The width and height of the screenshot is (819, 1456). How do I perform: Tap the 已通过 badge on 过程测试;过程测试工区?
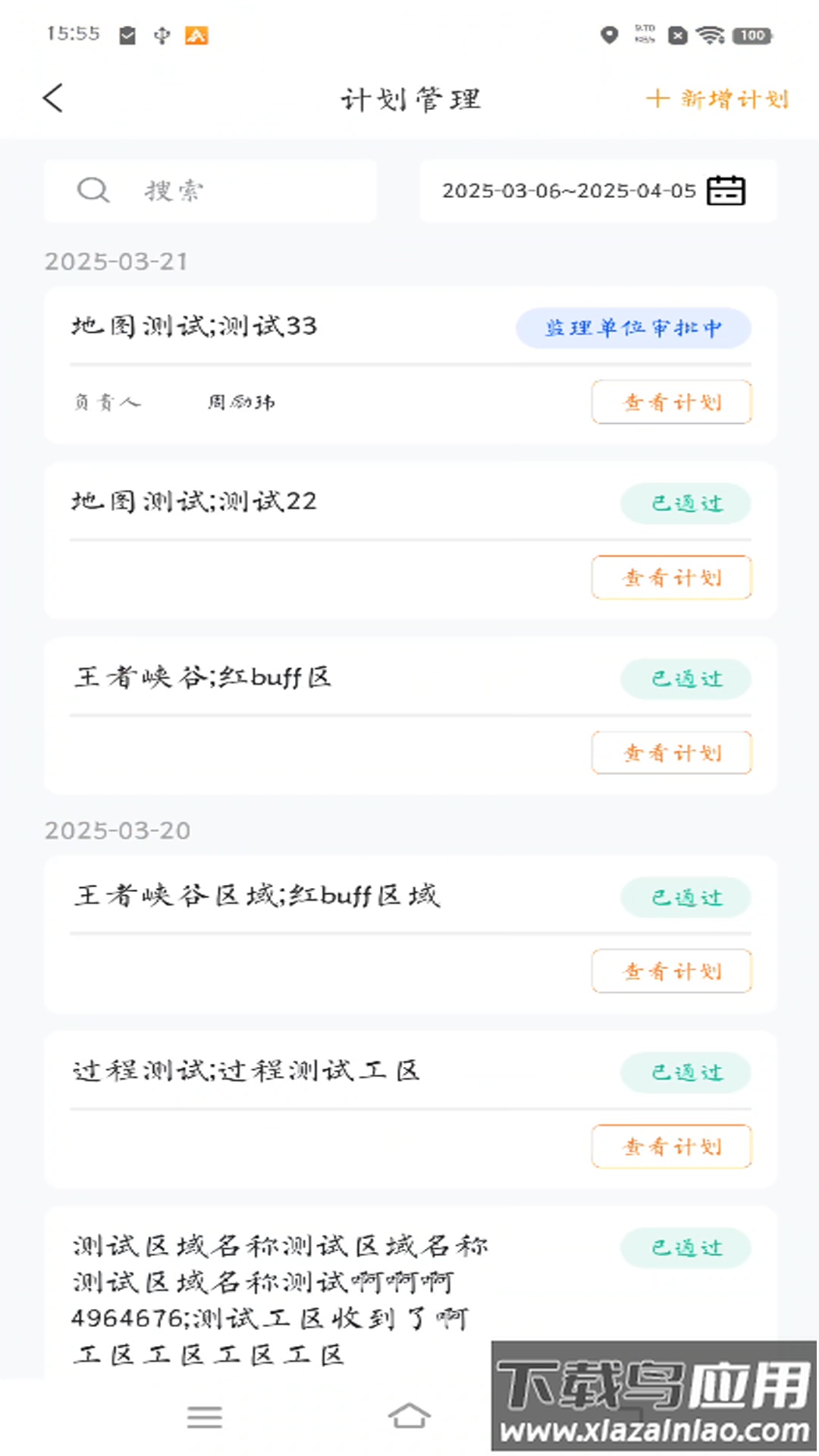pos(685,1072)
